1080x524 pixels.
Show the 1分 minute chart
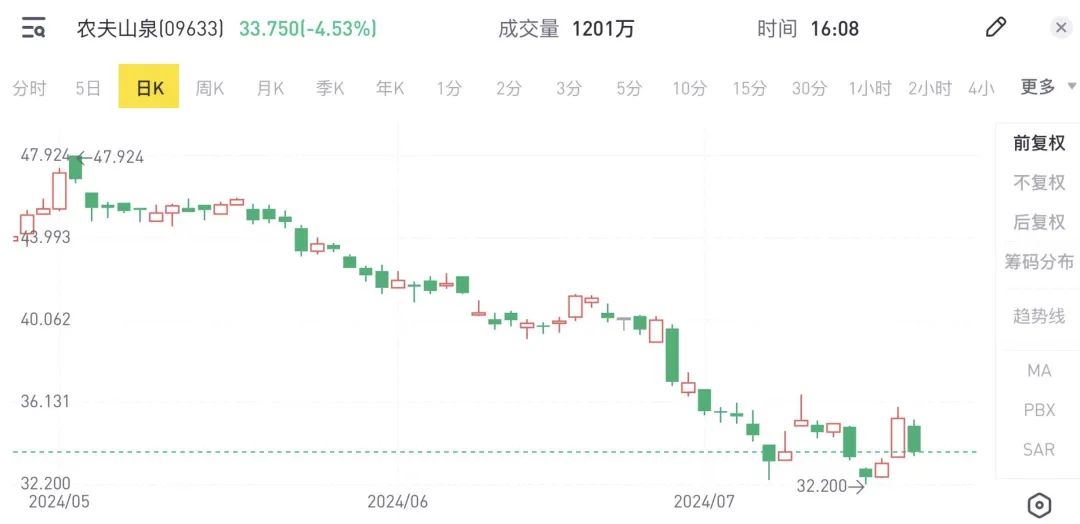(449, 88)
